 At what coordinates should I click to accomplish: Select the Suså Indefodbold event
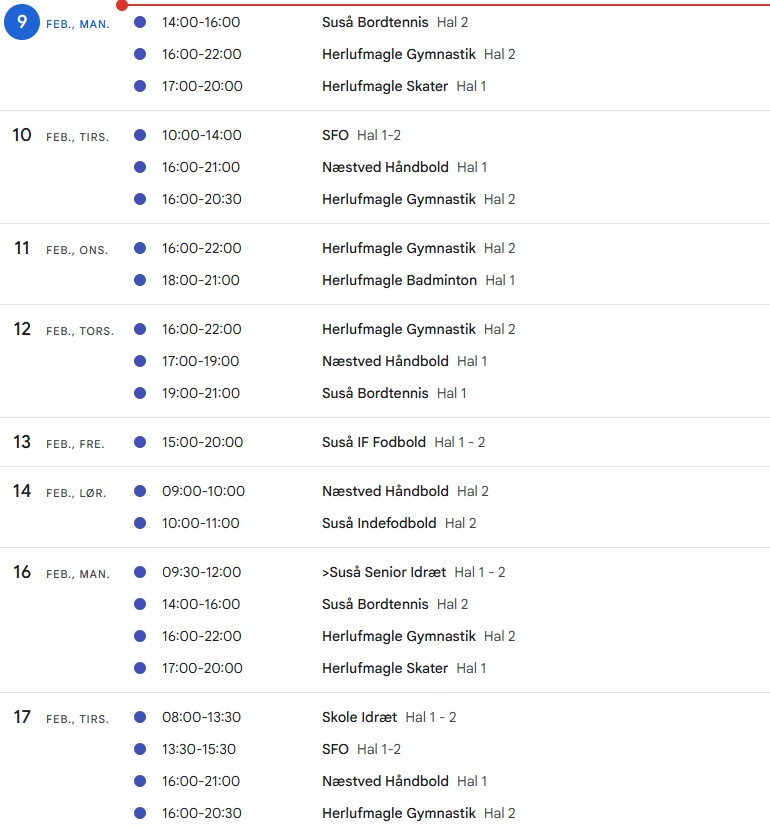[x=379, y=523]
